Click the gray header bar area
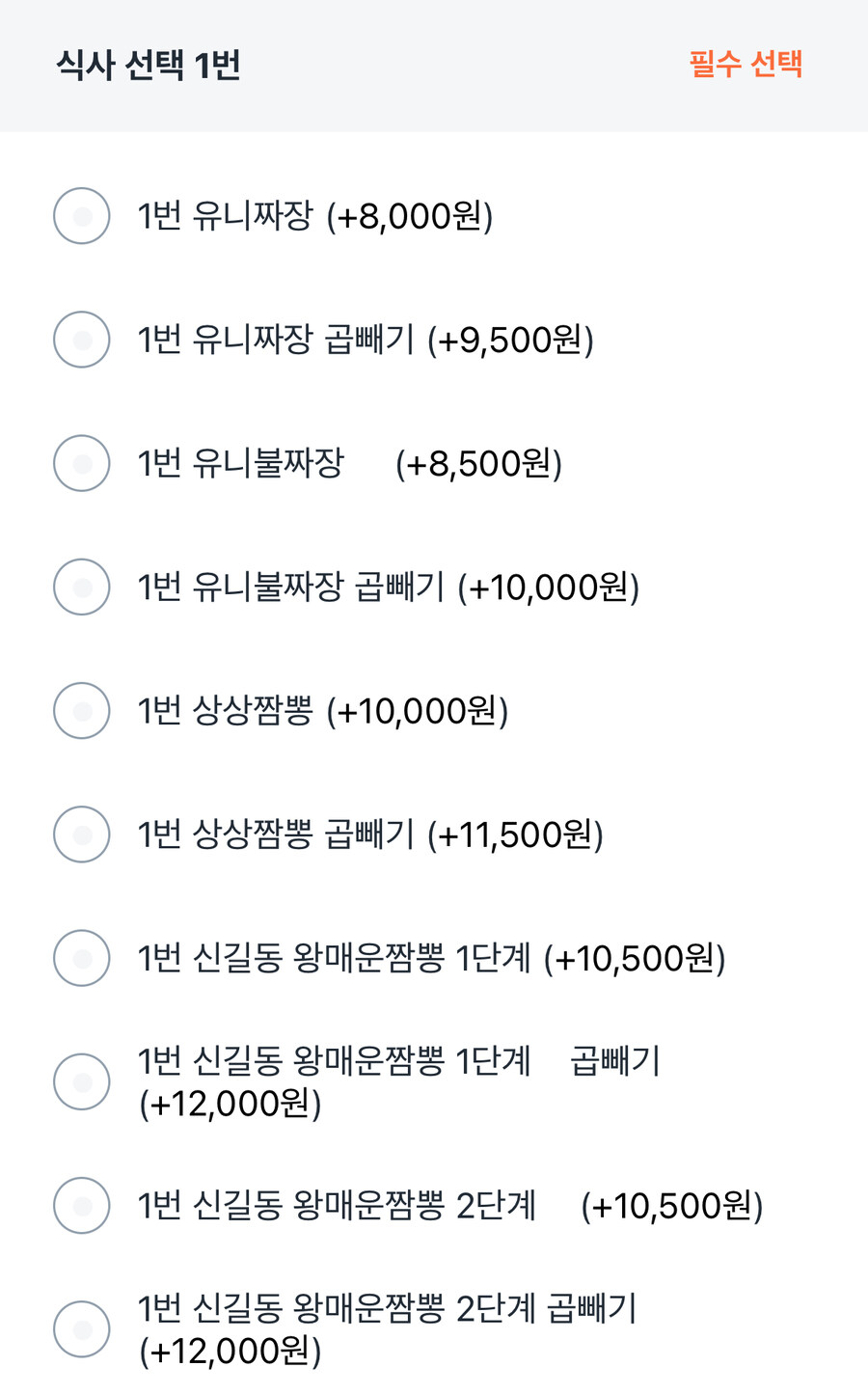 pyautogui.click(x=434, y=64)
